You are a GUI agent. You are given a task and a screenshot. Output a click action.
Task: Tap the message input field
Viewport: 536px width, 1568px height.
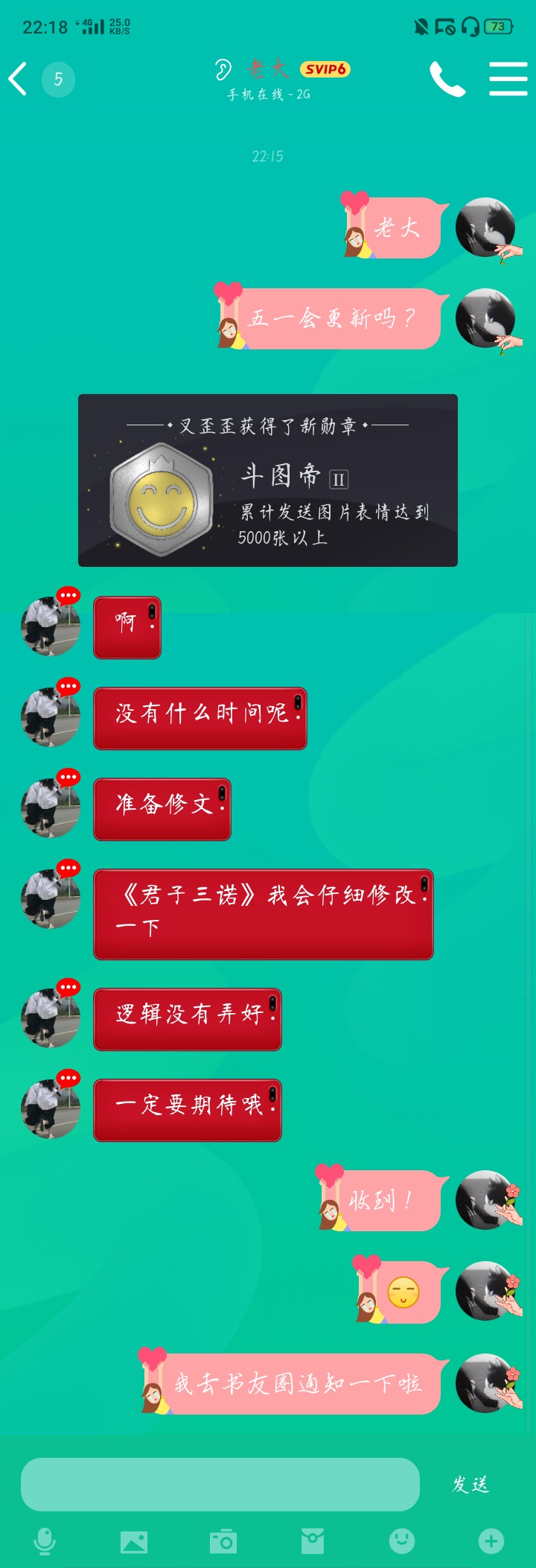(x=220, y=1484)
